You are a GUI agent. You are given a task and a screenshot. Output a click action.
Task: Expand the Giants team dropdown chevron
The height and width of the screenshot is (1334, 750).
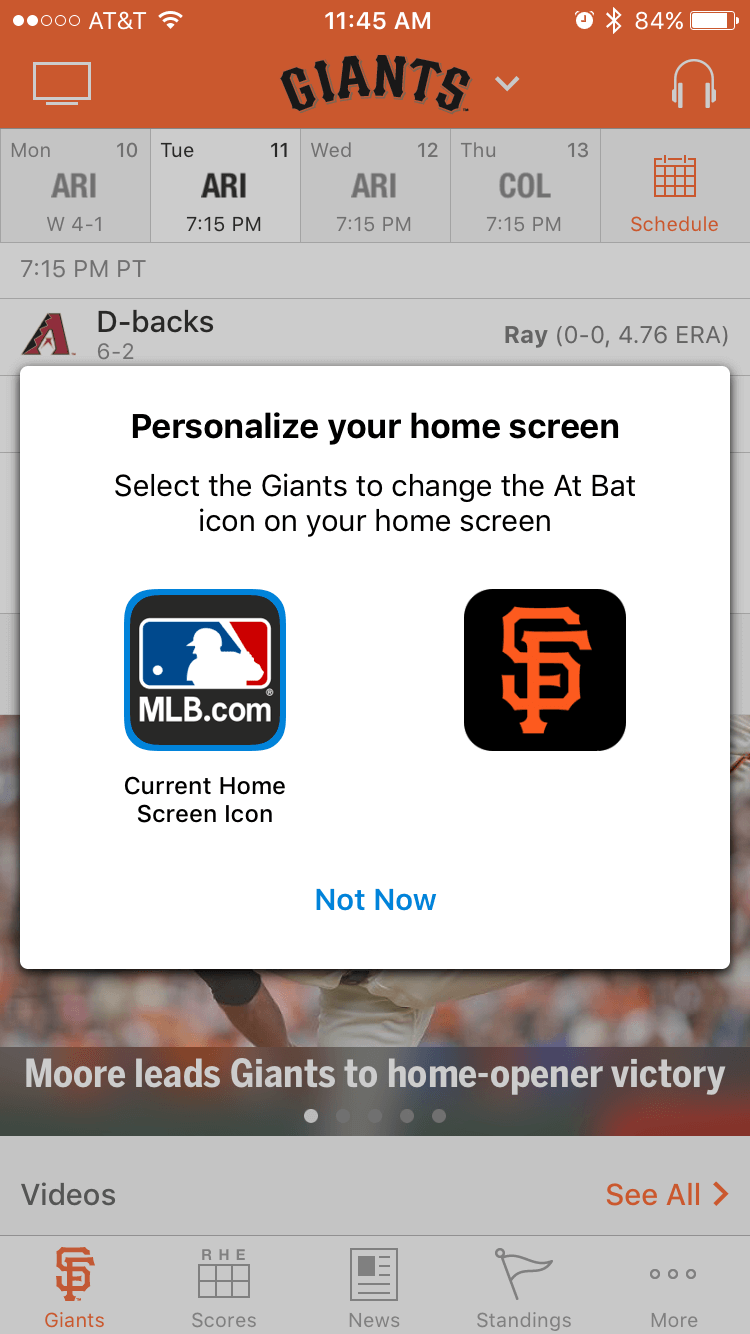(507, 84)
